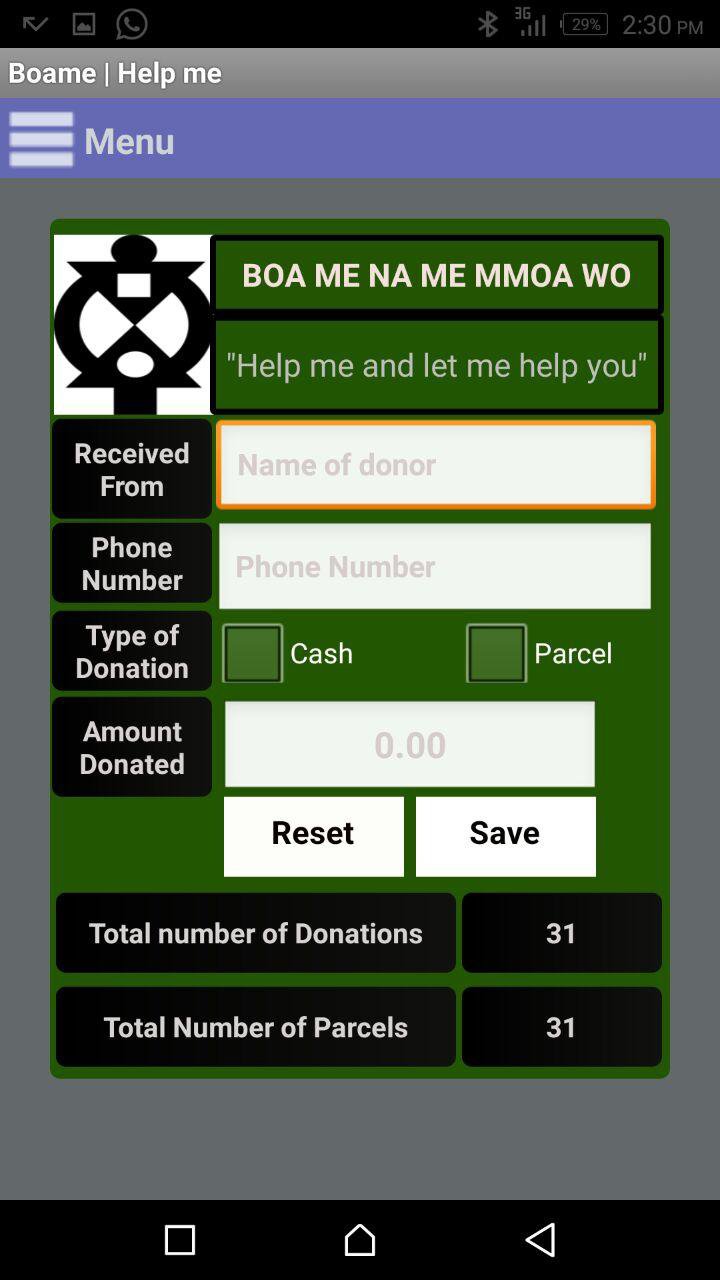
Task: Tap the Home navigation button
Action: click(x=360, y=1239)
